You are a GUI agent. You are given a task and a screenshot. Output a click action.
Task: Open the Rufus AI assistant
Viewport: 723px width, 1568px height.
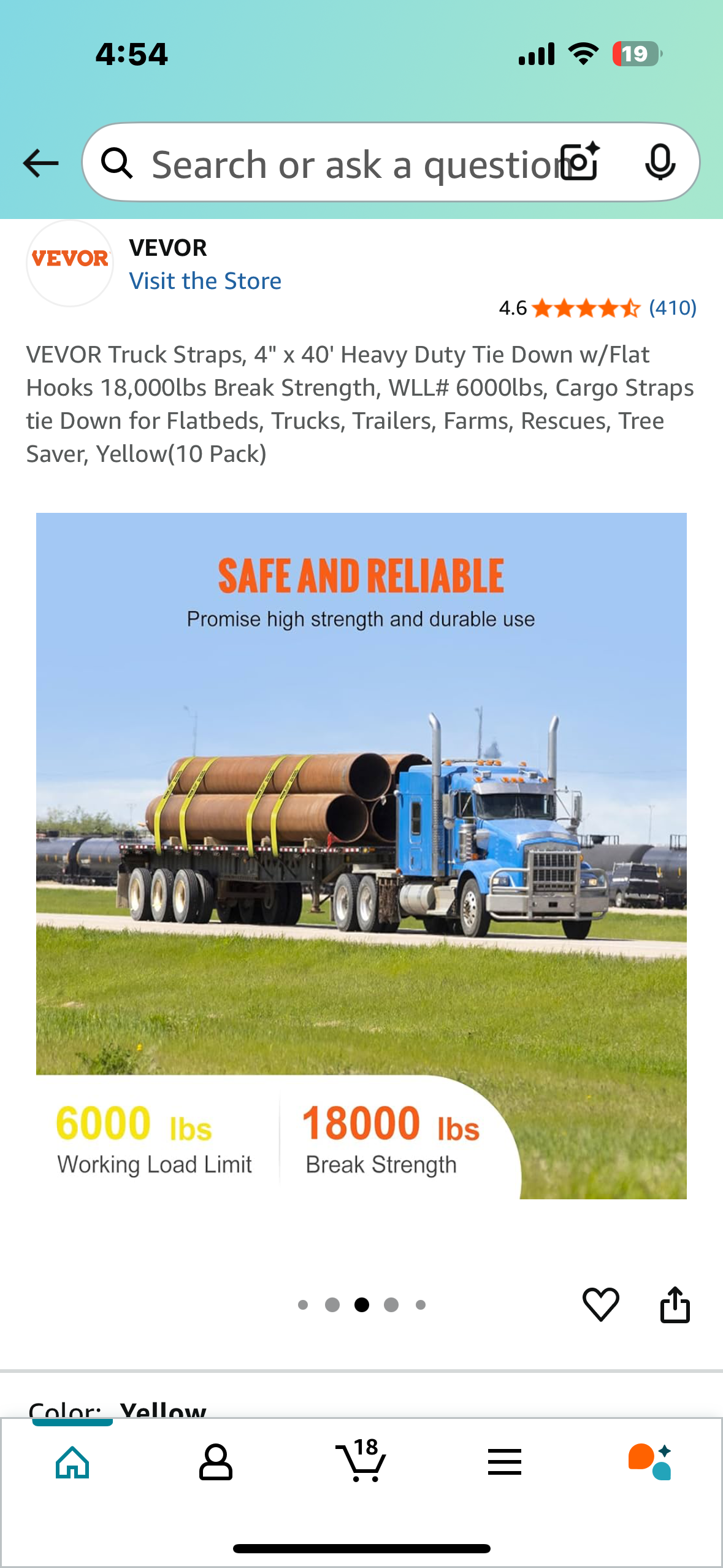click(x=649, y=1462)
